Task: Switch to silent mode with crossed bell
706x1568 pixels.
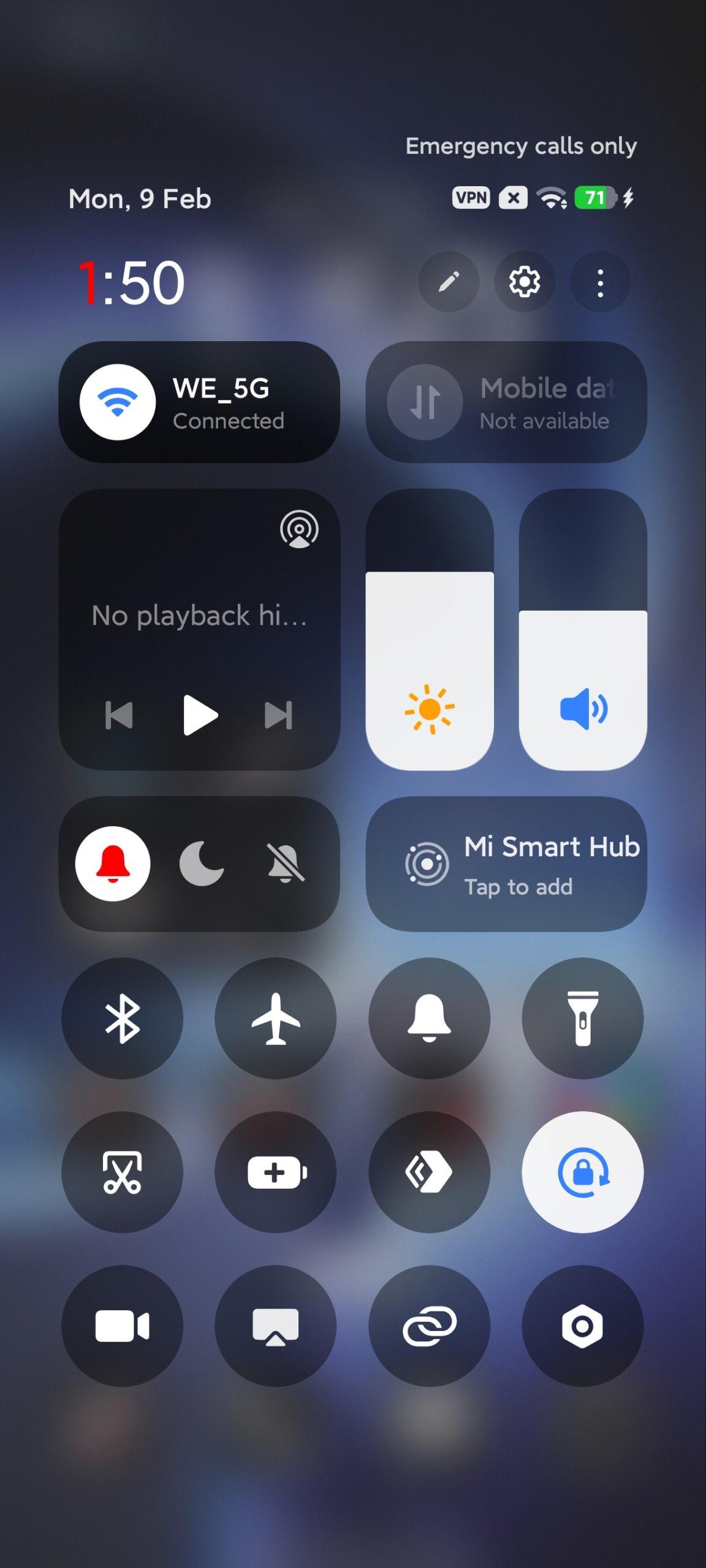Action: 286,864
